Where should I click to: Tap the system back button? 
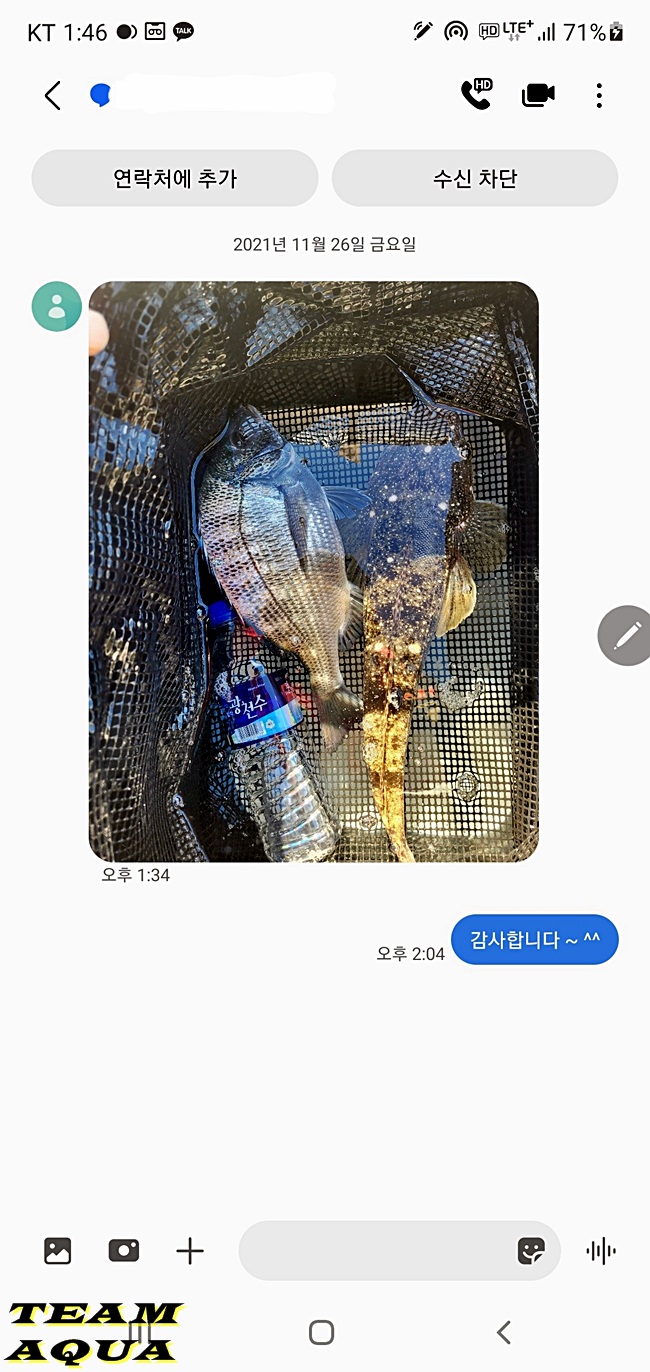(x=504, y=1332)
